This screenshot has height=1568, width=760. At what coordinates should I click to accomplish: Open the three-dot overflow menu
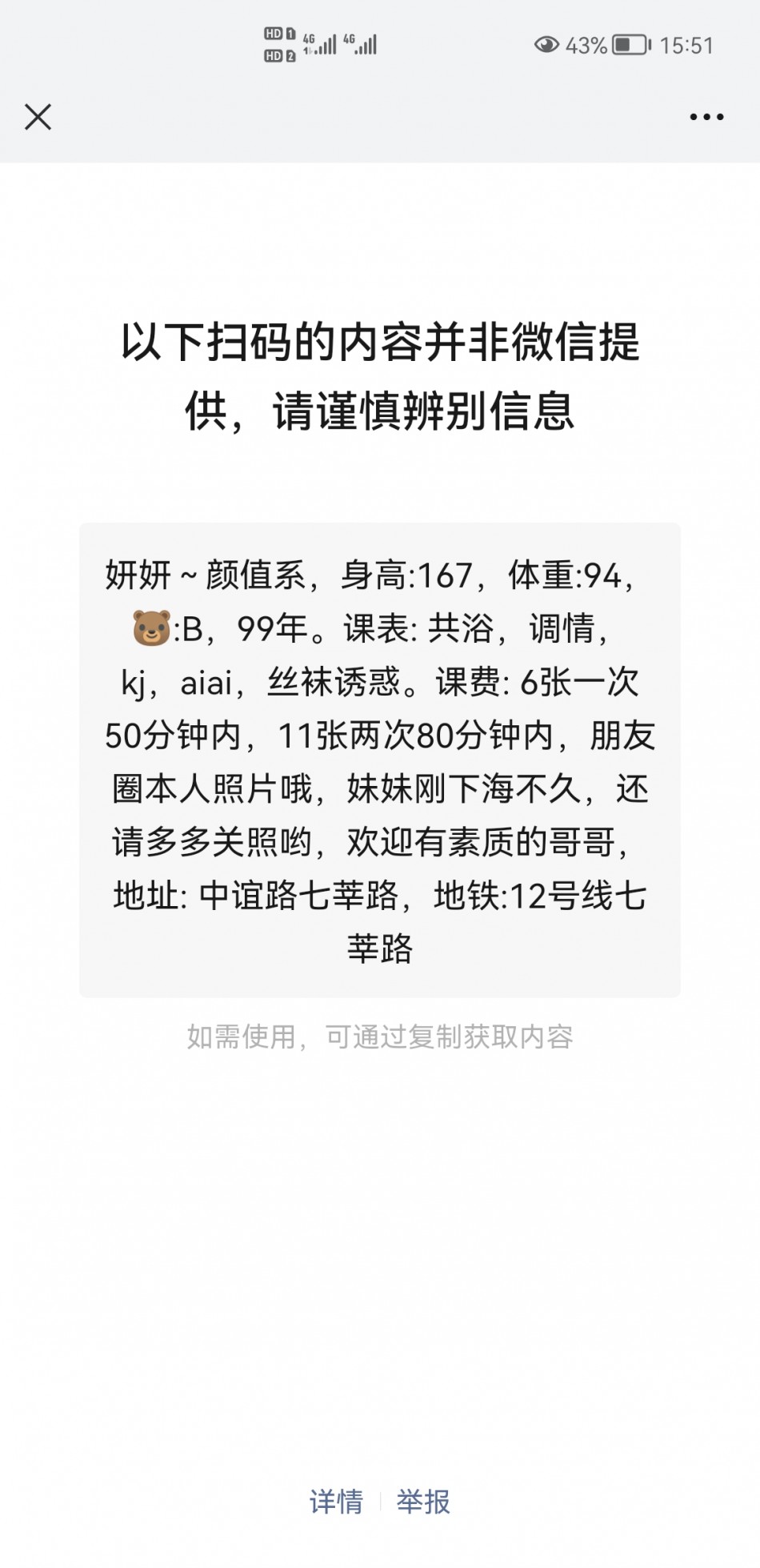[x=706, y=117]
